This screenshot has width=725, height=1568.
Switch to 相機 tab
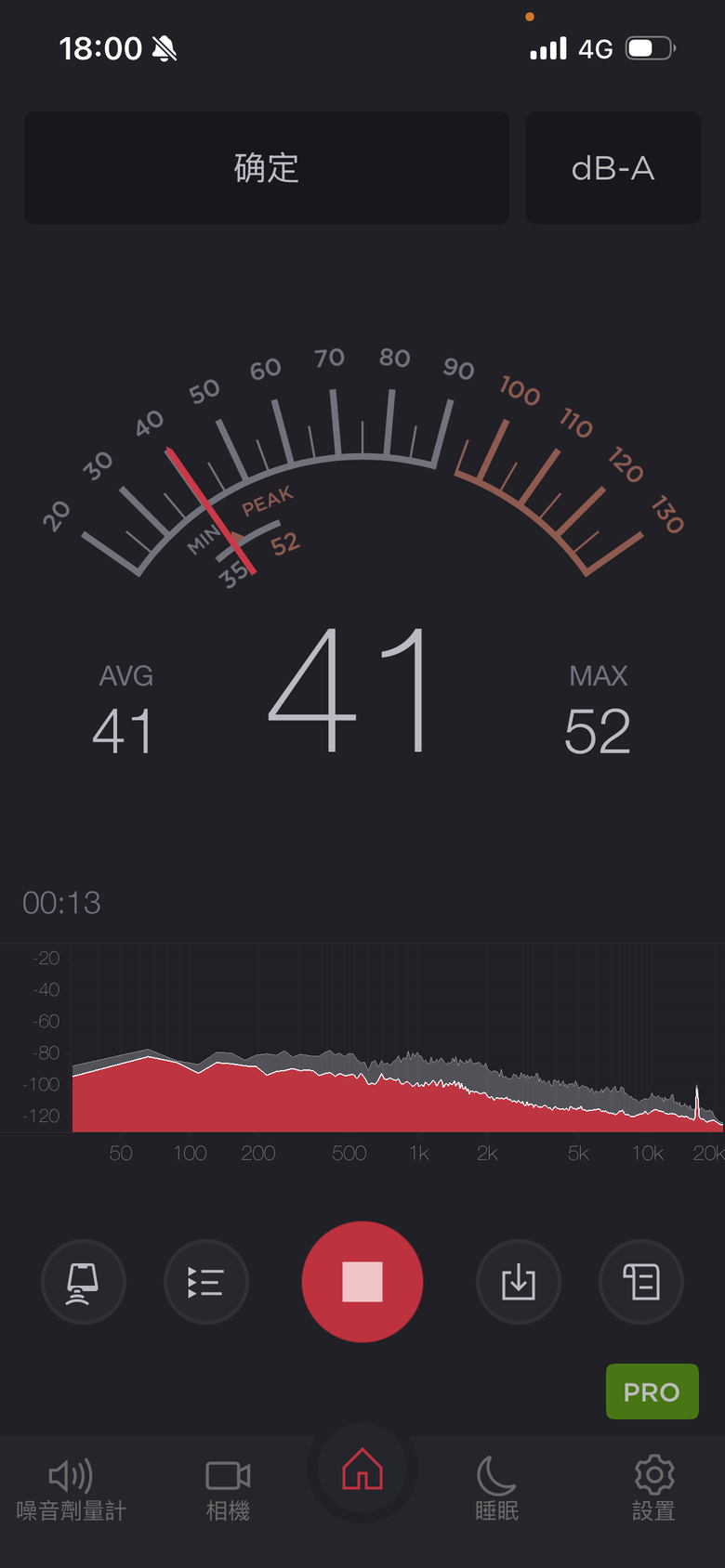pyautogui.click(x=228, y=1489)
